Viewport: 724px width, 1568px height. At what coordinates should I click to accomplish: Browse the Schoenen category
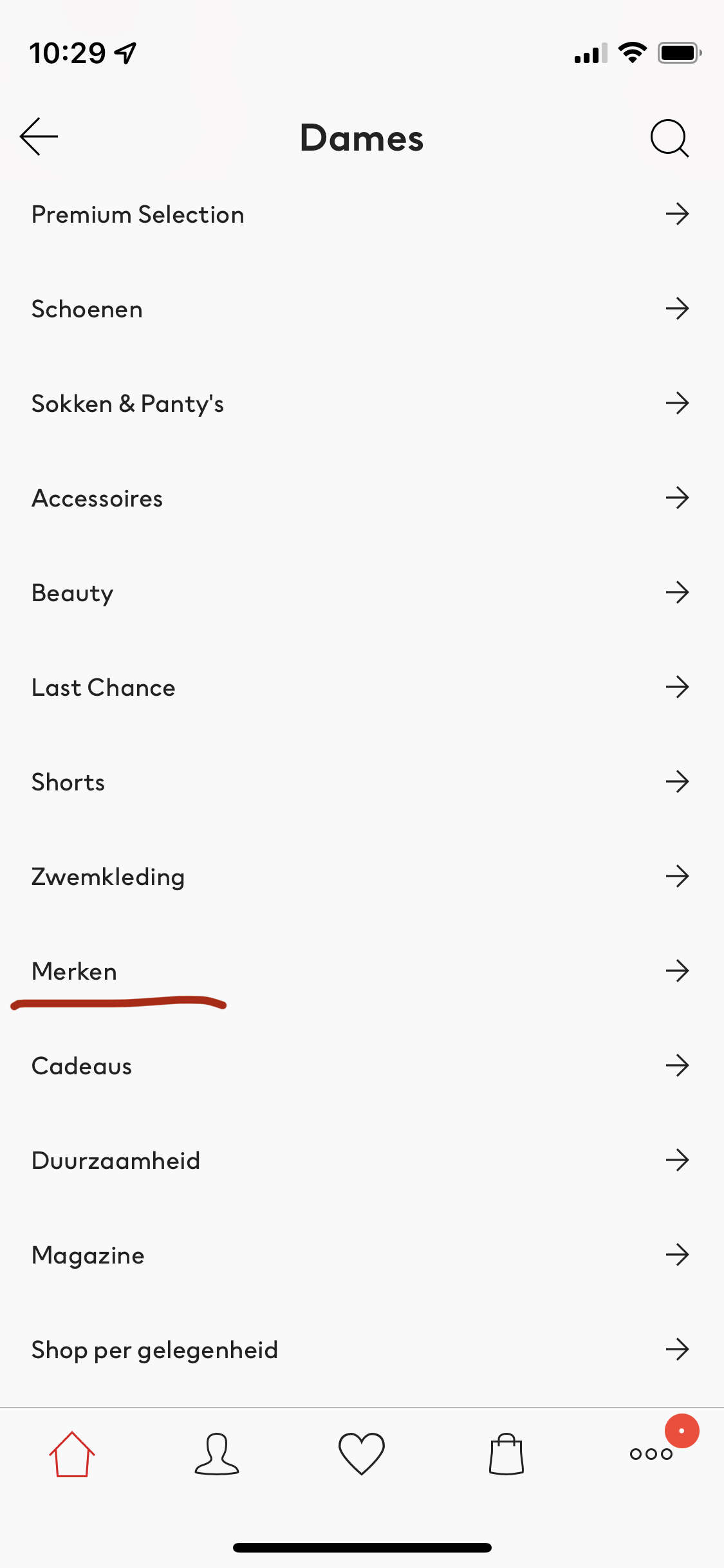(x=362, y=309)
